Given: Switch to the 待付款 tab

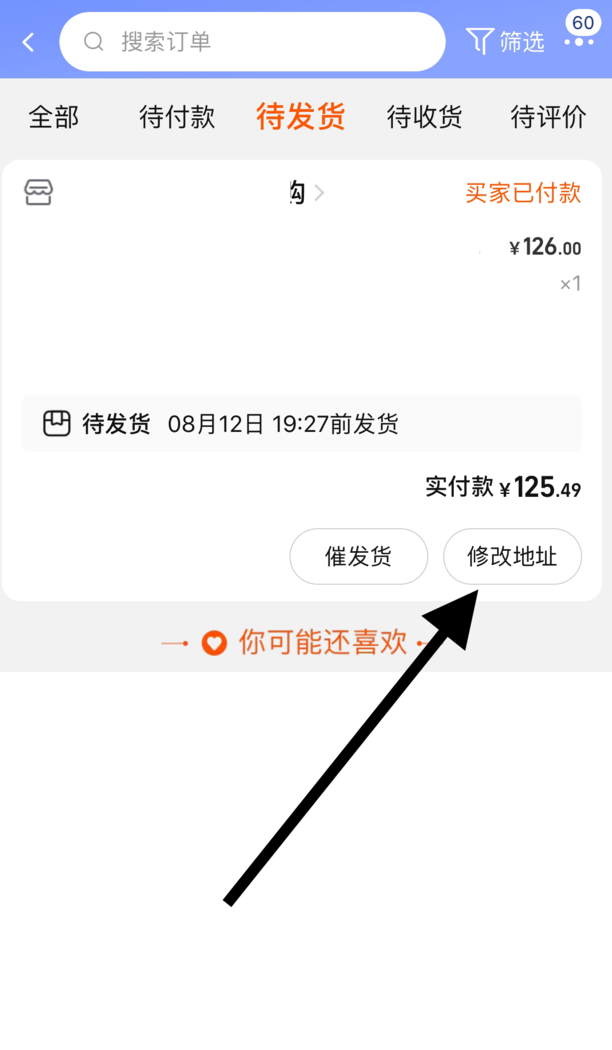Looking at the screenshot, I should (177, 117).
